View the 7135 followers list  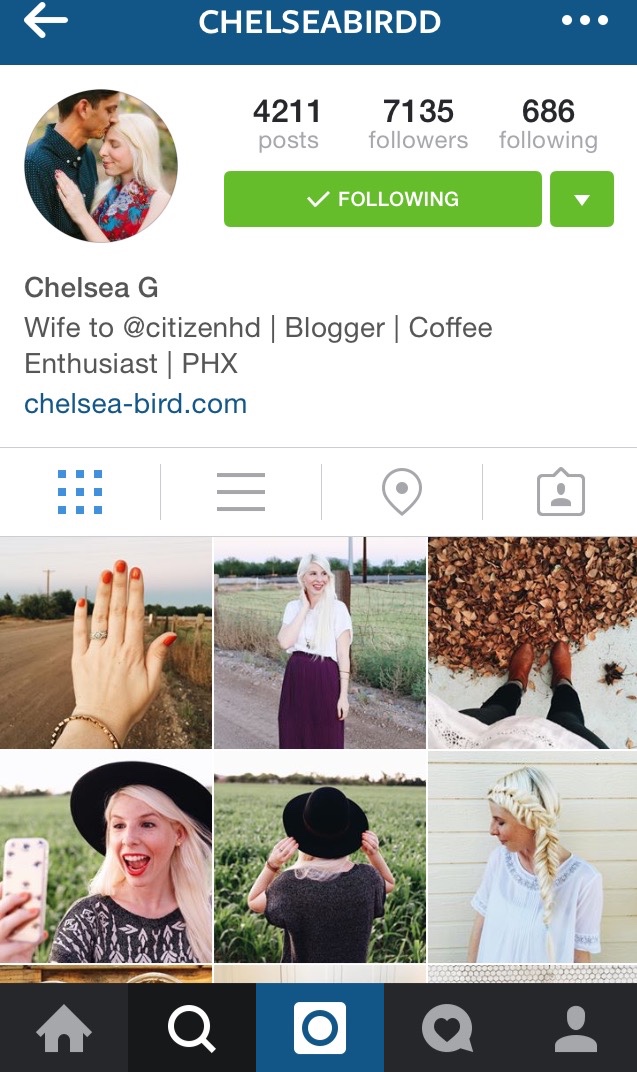[x=418, y=124]
